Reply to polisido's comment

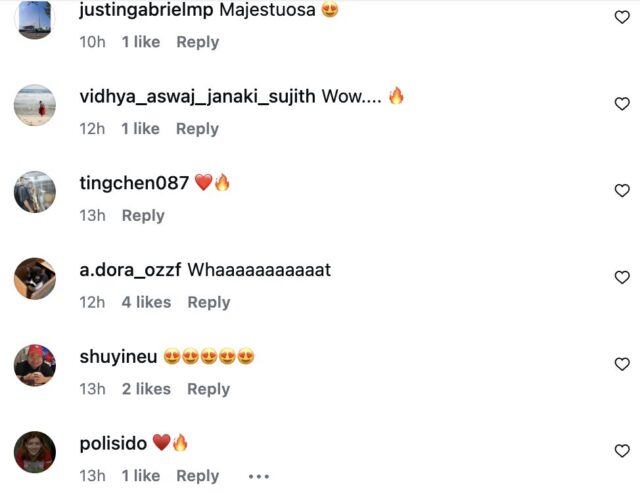point(197,476)
